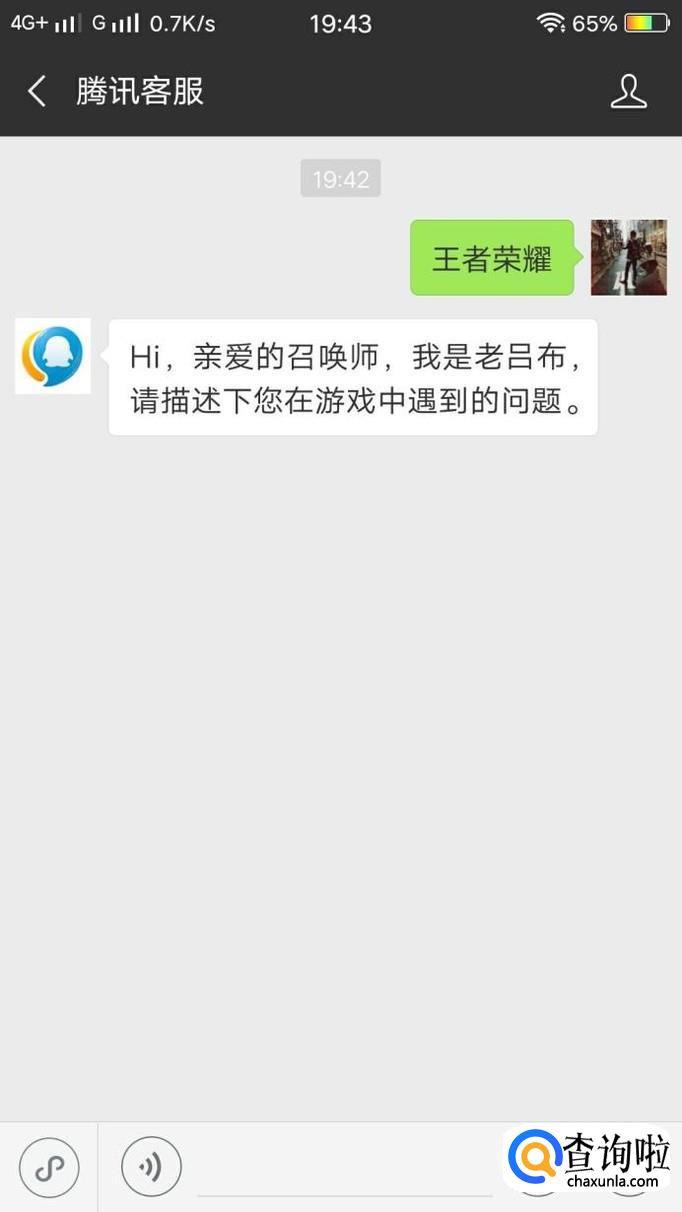Go back from the 腾讯客服 chat
Viewport: 682px width, 1212px height.
(37, 92)
